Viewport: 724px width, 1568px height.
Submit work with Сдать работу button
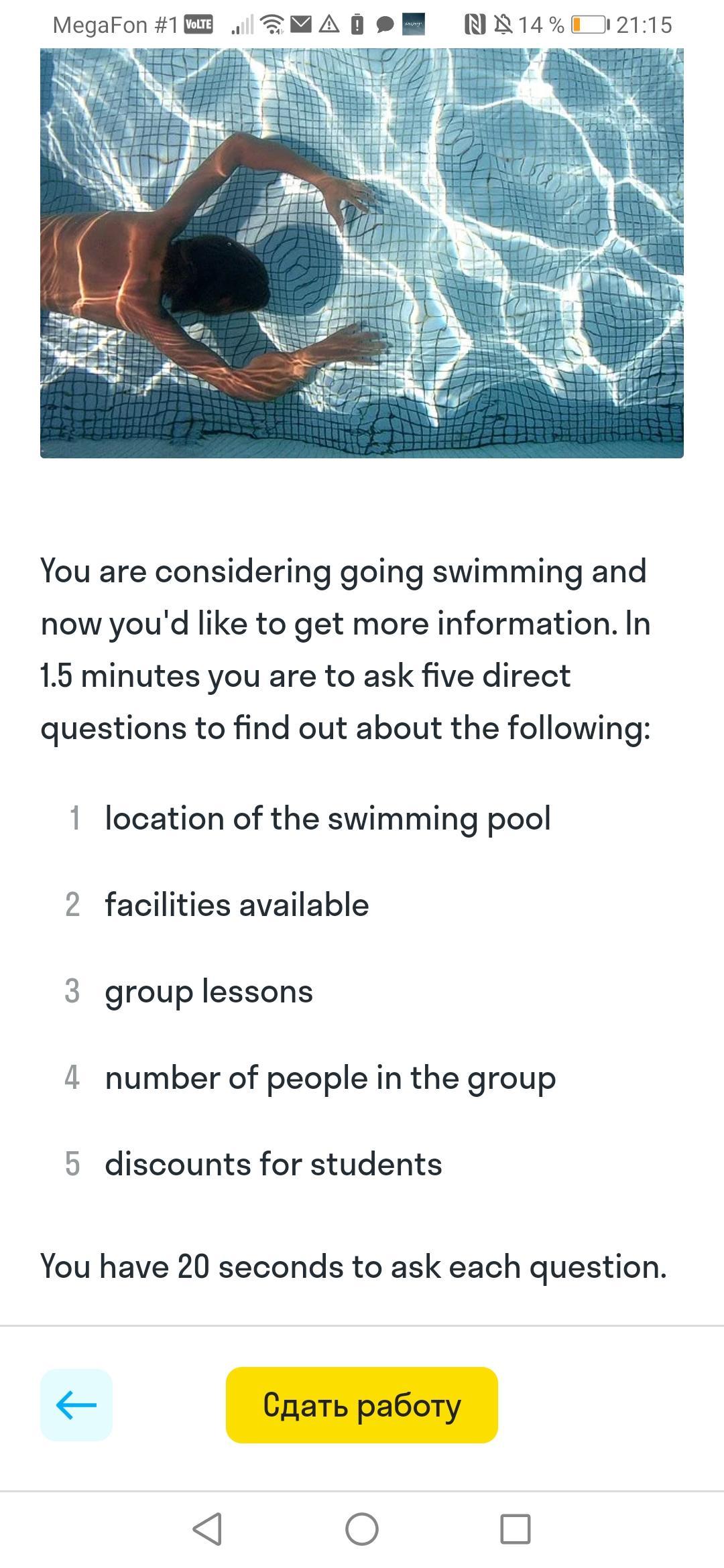pyautogui.click(x=361, y=1404)
